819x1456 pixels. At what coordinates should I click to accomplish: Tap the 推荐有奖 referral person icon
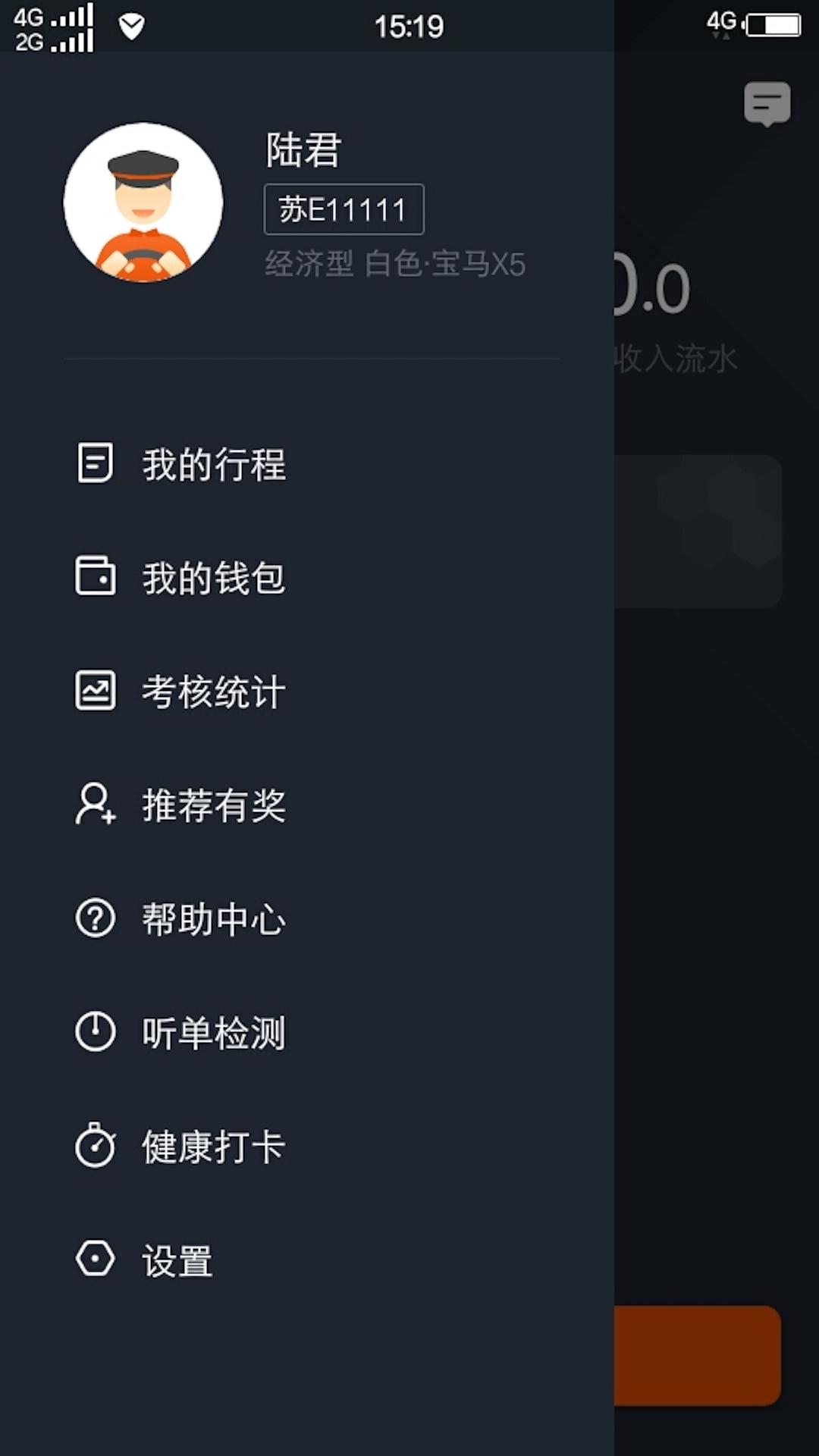coord(94,805)
